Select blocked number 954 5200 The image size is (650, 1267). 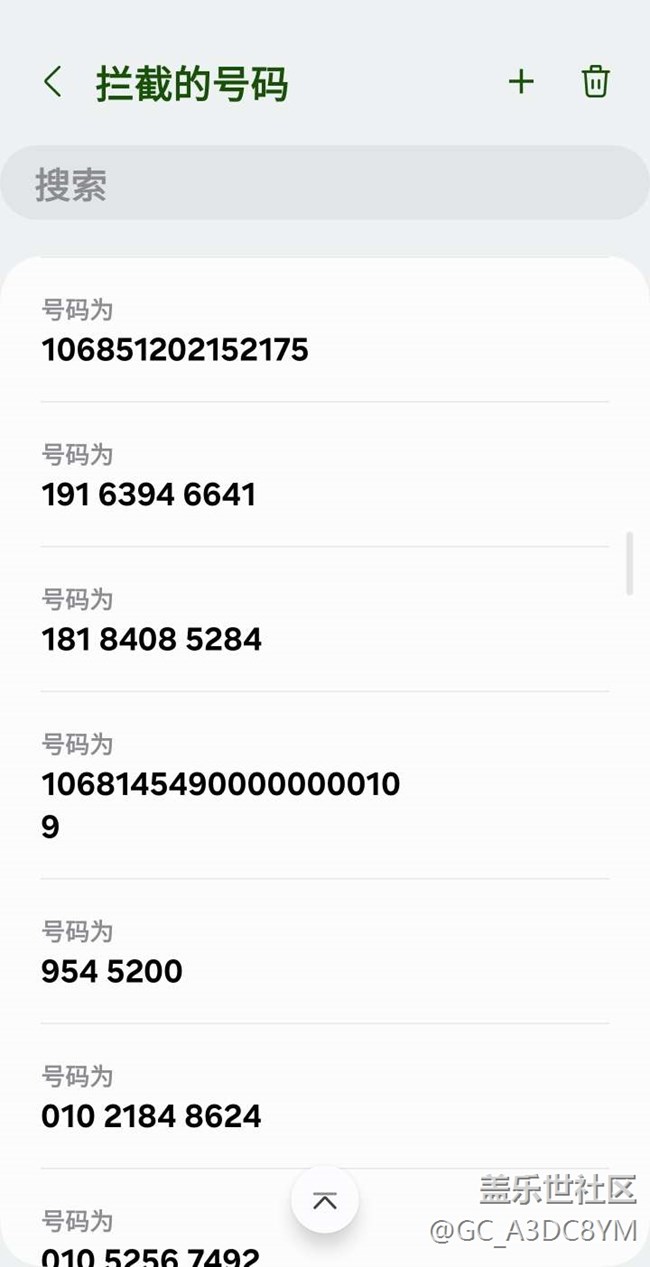pyautogui.click(x=324, y=953)
